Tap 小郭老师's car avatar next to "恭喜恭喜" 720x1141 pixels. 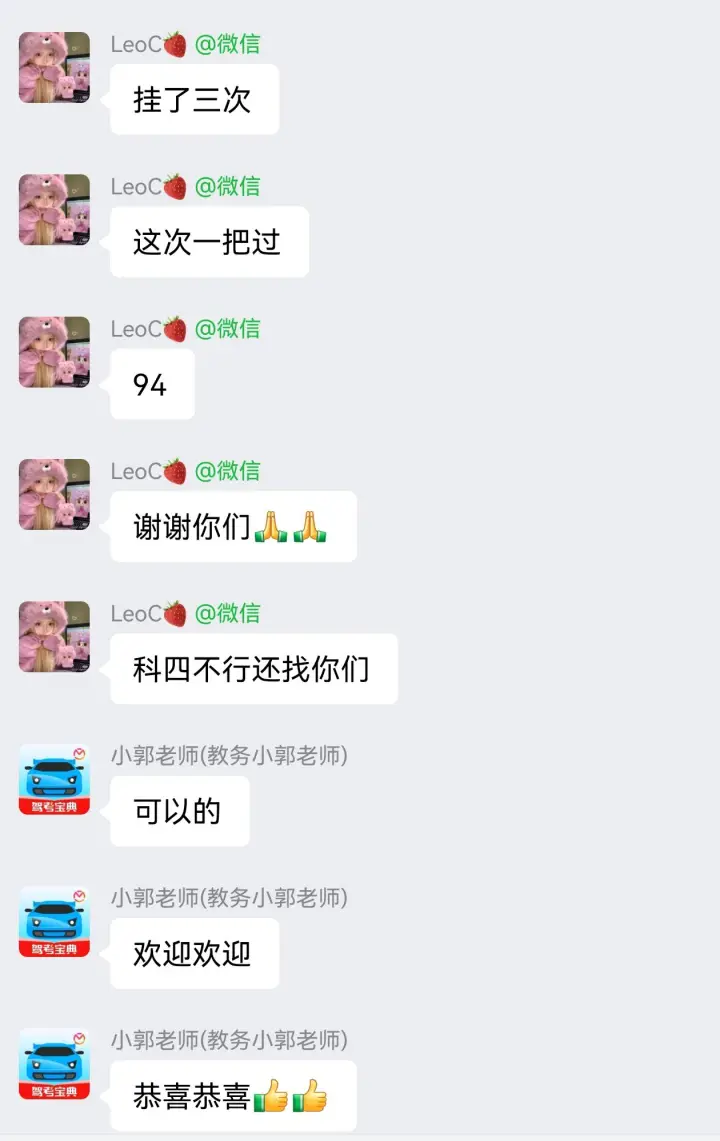click(x=54, y=1063)
